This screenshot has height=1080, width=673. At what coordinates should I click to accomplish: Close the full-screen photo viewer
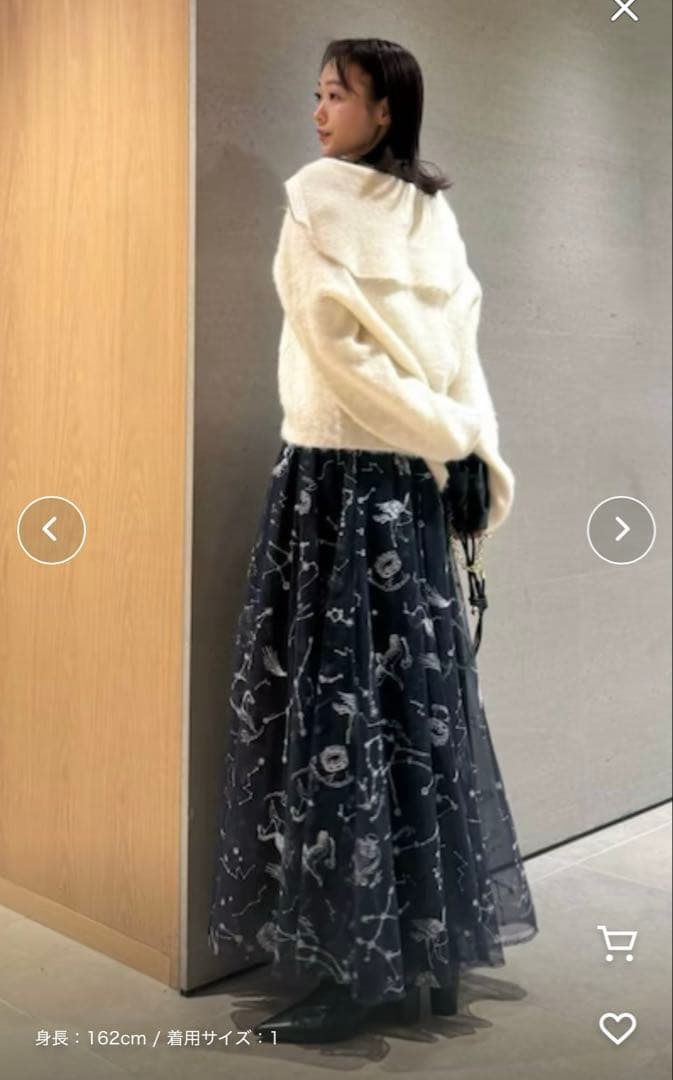tap(624, 9)
